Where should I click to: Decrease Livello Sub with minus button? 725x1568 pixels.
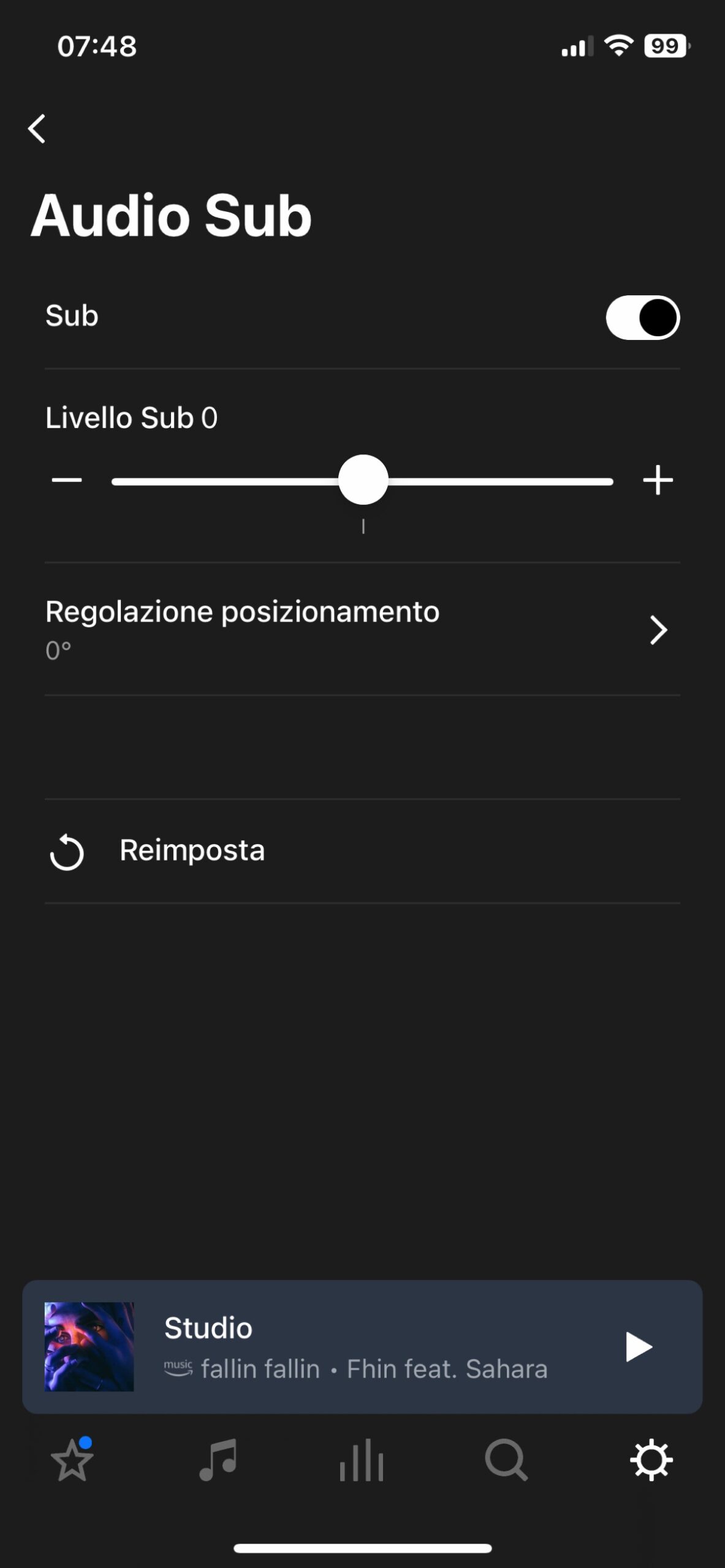click(67, 480)
